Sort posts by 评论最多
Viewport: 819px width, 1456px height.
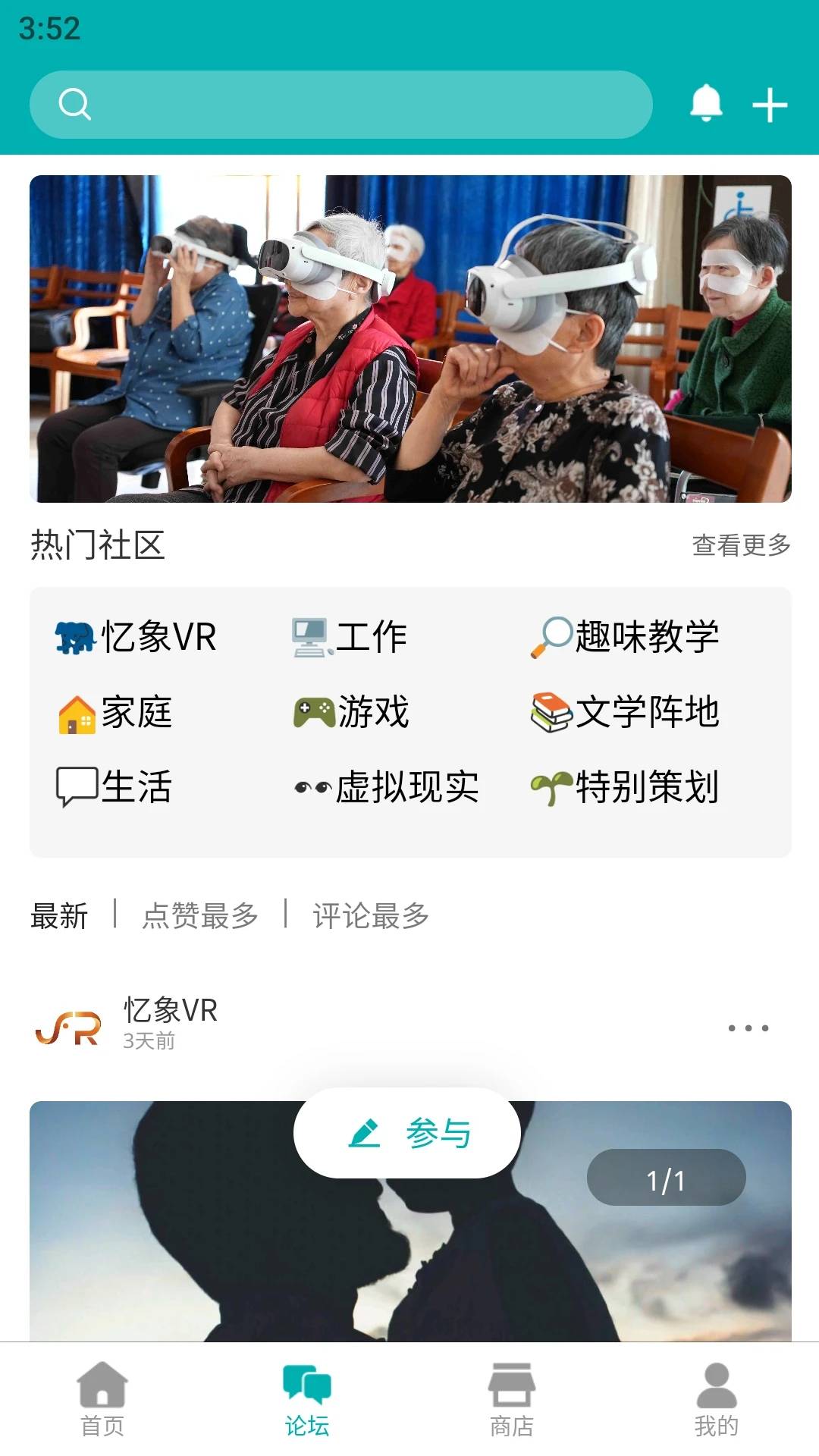click(371, 916)
